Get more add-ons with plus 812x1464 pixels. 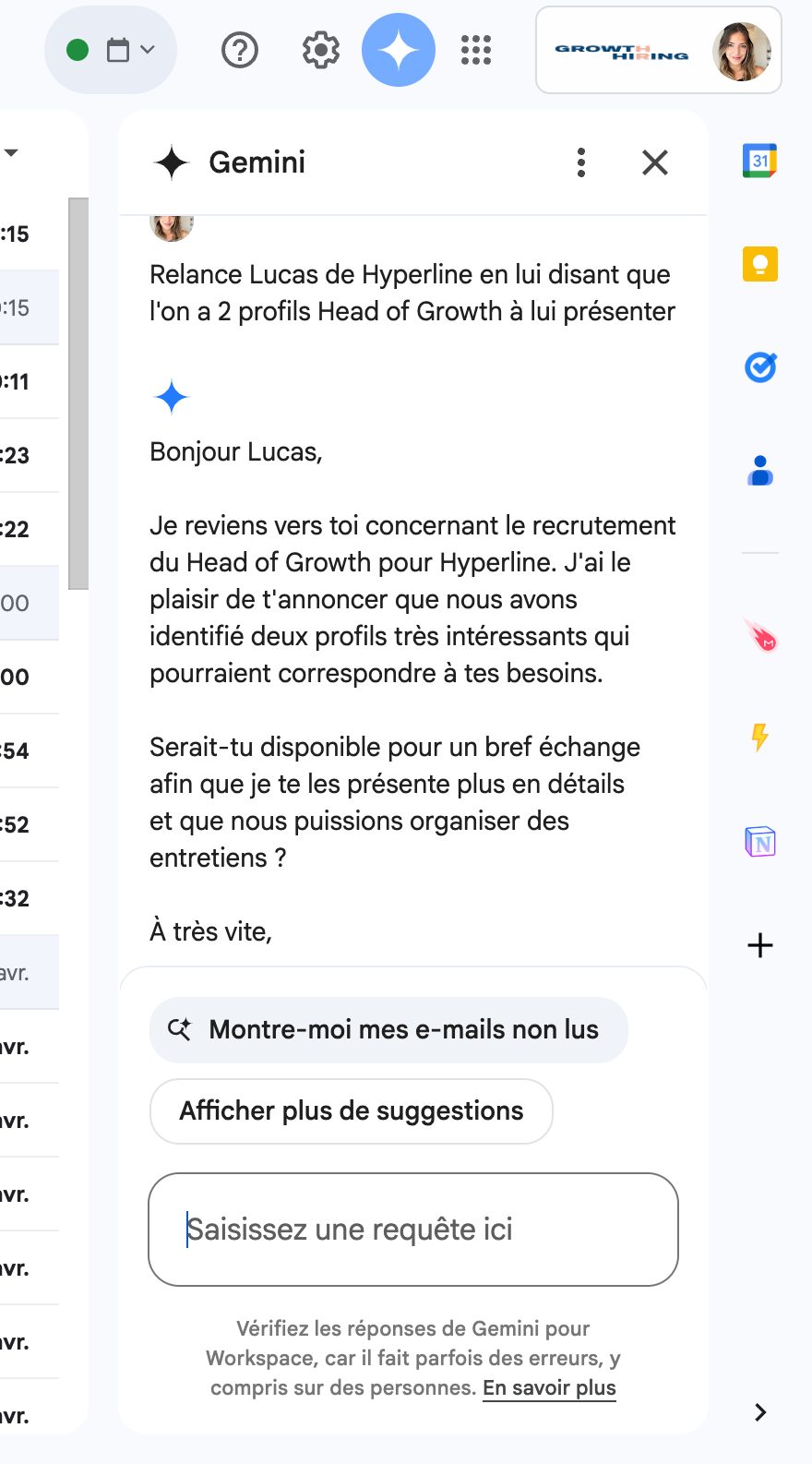[x=760, y=945]
